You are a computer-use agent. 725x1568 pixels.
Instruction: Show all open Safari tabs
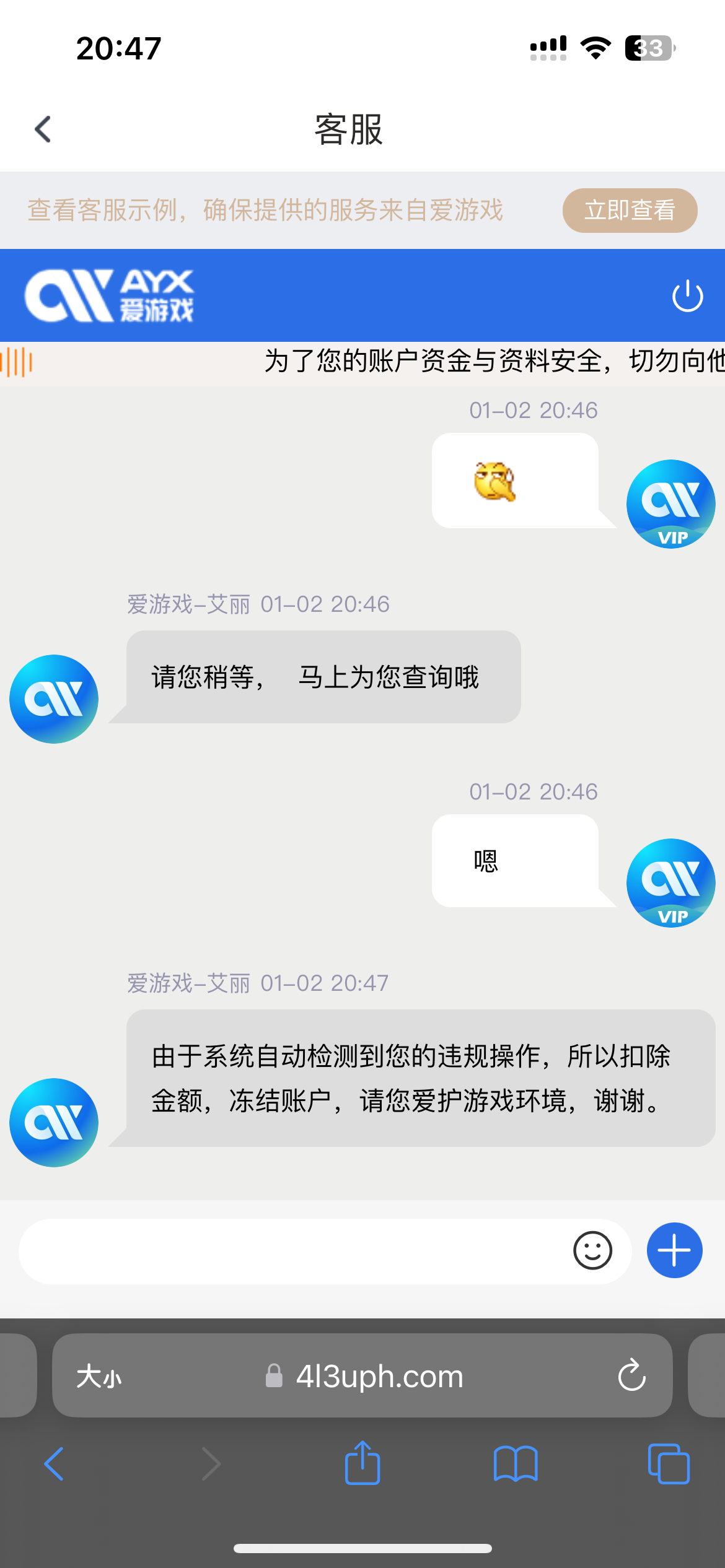point(668,1464)
